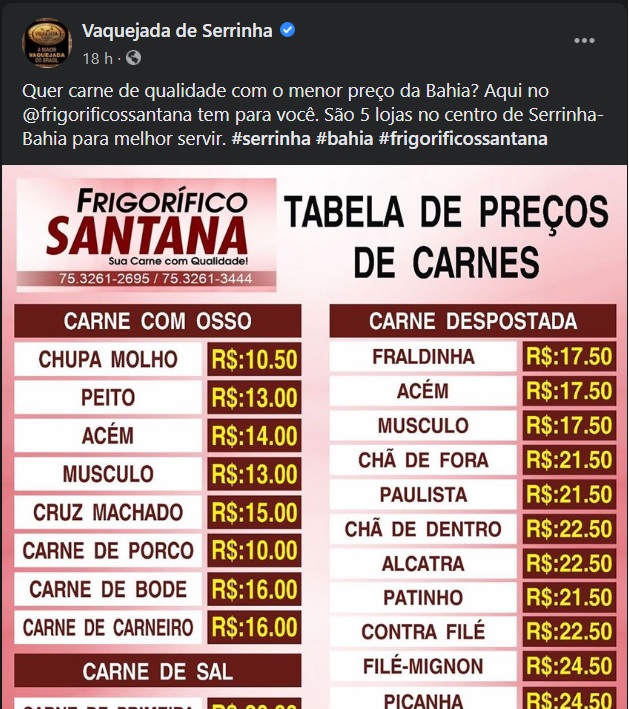The width and height of the screenshot is (629, 709).
Task: Tap the #serrinha hashtag
Action: tap(270, 138)
